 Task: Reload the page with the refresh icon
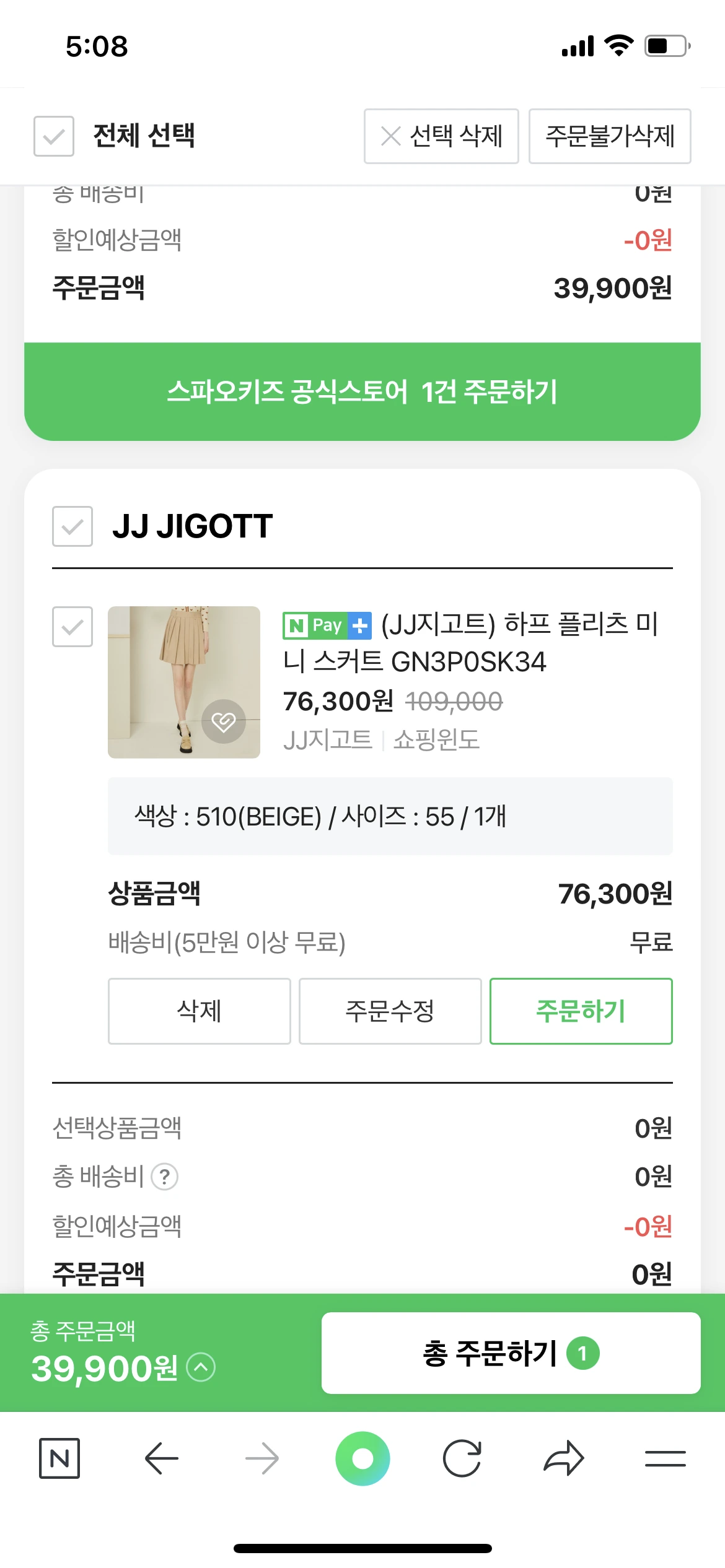[x=462, y=1458]
